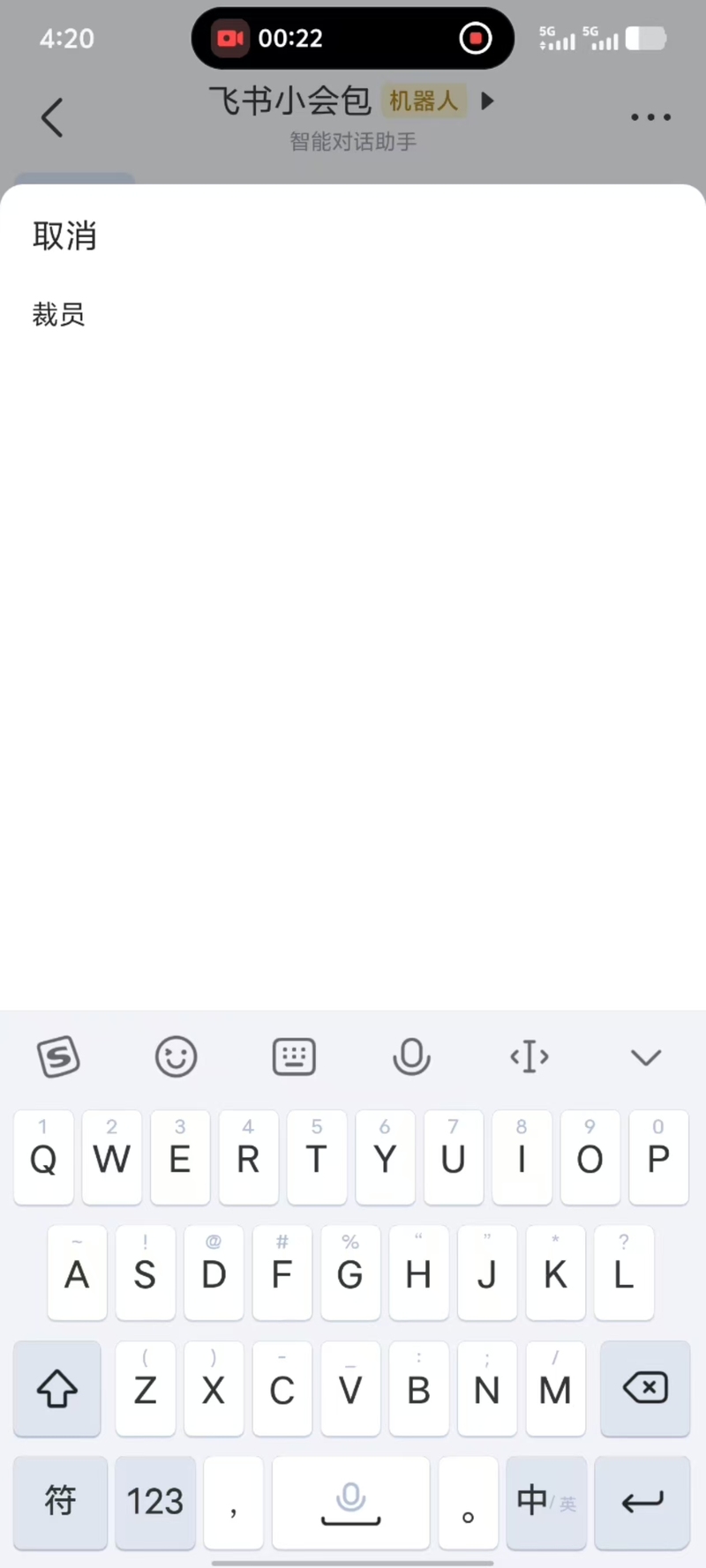Switch to the 123 number keyboard
This screenshot has height=1568, width=706.
(x=155, y=1502)
